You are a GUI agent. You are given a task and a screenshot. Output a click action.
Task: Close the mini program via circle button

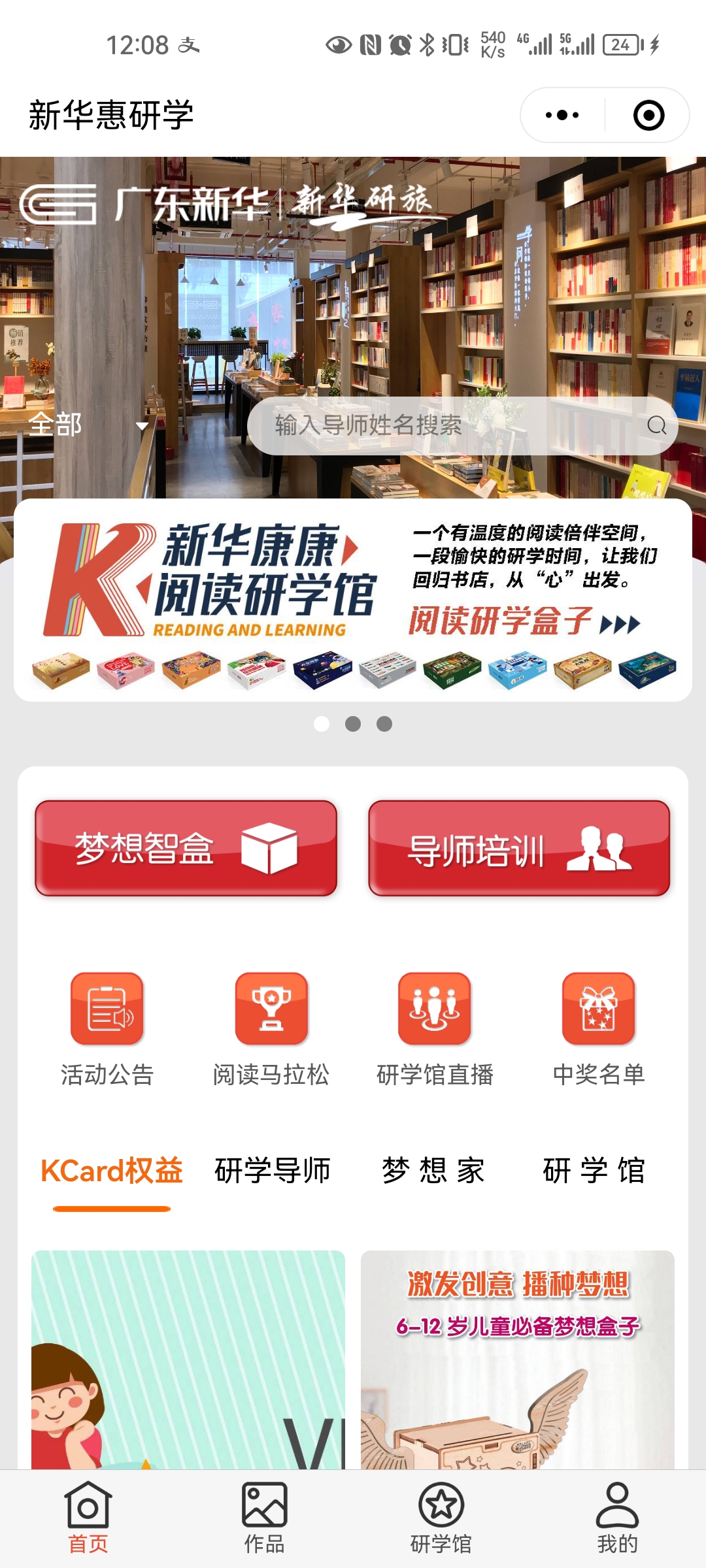click(648, 116)
